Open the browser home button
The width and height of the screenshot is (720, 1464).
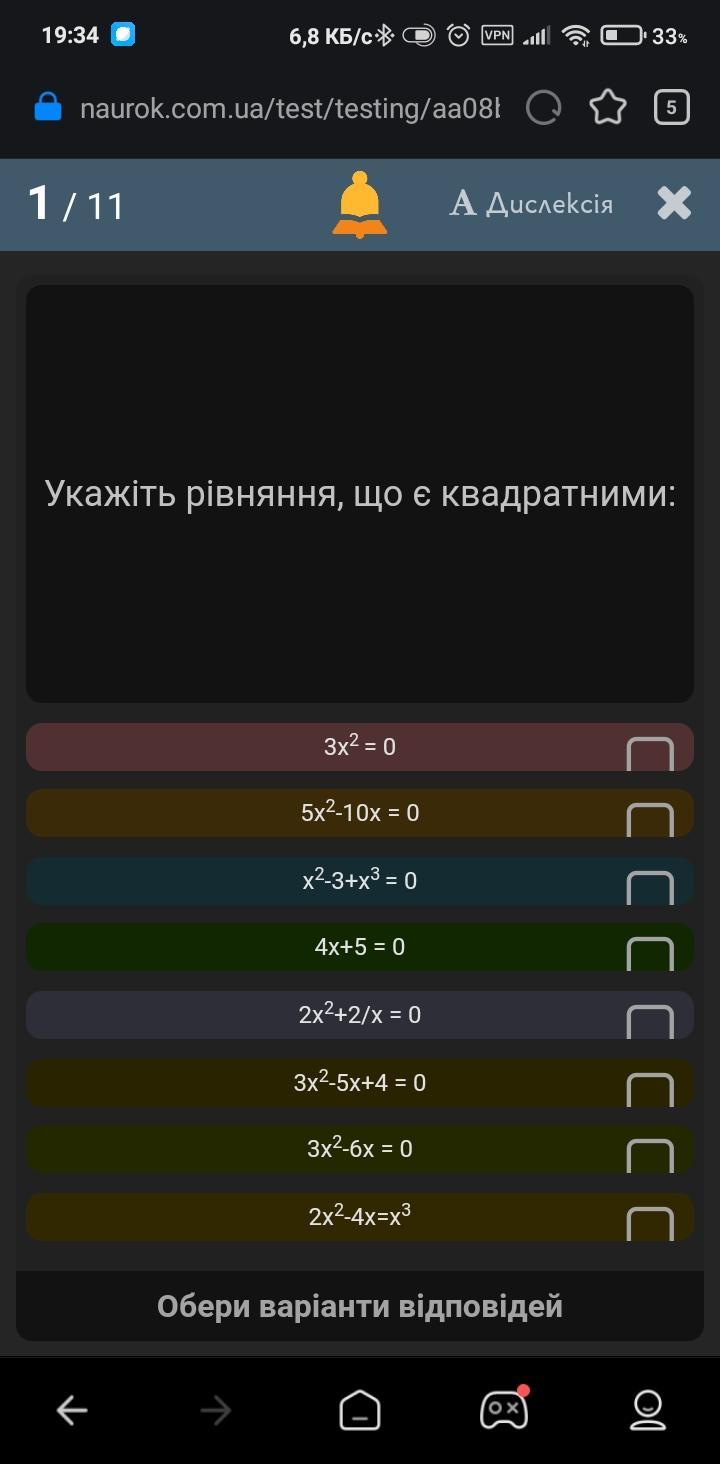tap(360, 1410)
